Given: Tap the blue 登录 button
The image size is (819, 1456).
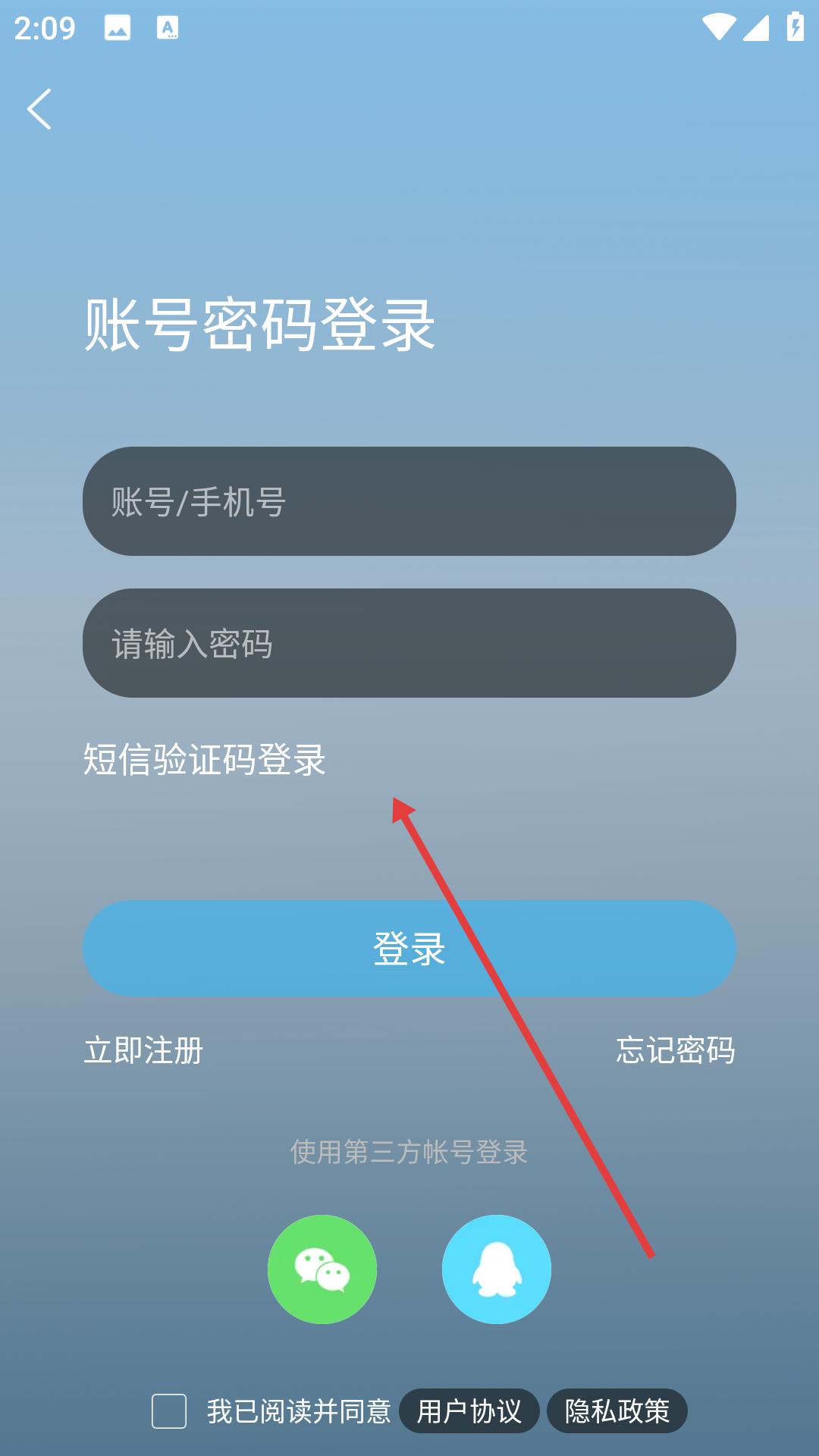Looking at the screenshot, I should [409, 948].
